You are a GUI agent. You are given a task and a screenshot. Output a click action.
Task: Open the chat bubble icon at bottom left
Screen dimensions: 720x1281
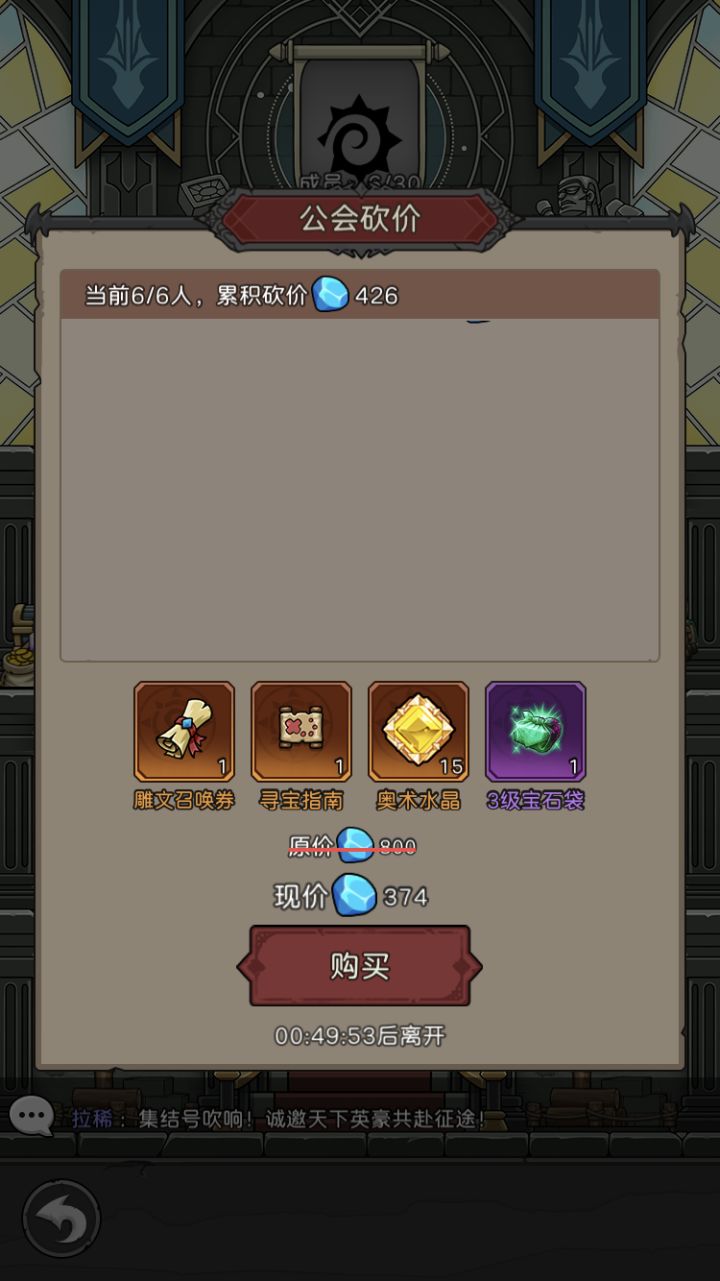click(33, 1117)
